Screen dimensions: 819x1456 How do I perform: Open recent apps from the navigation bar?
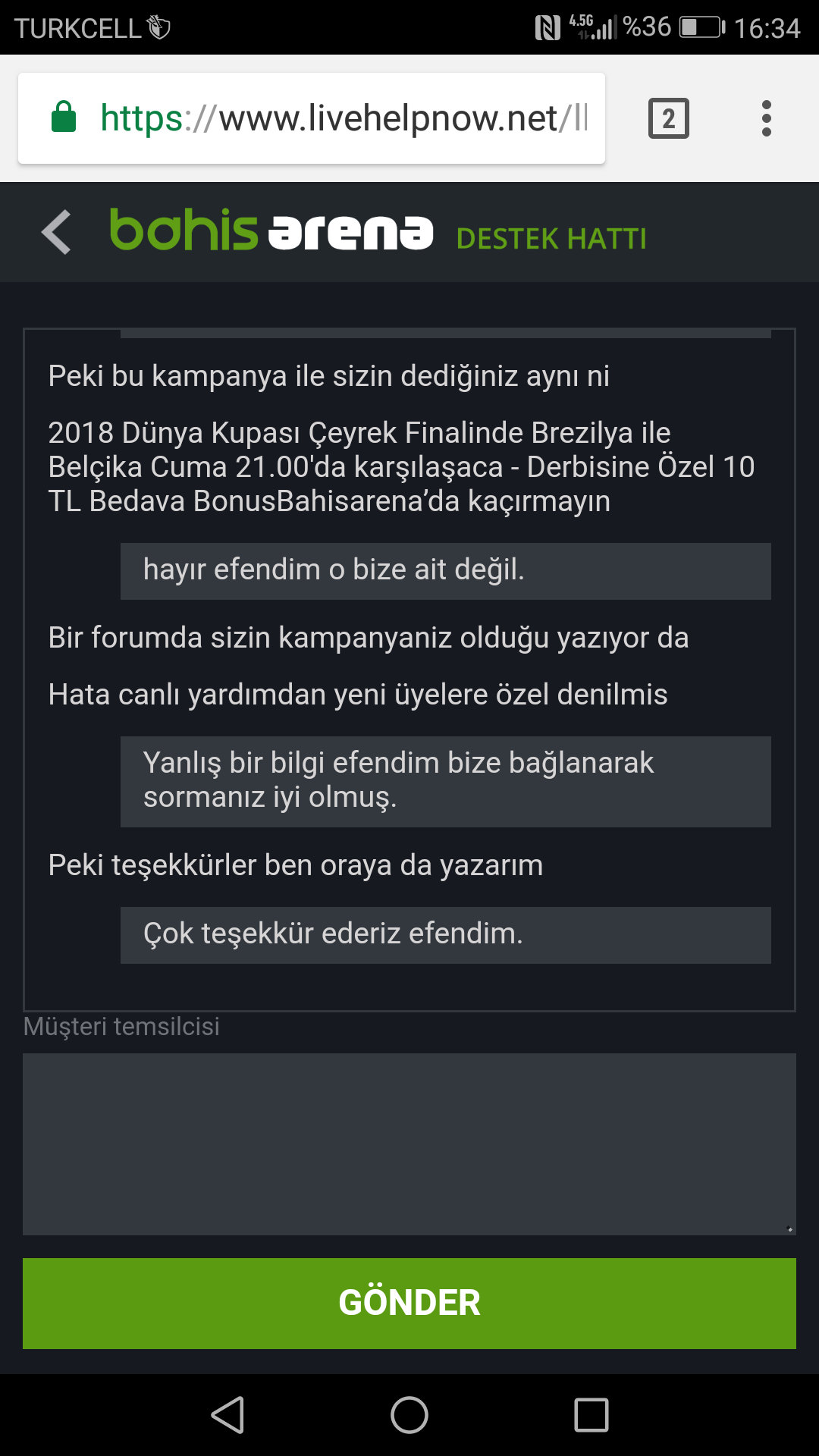tap(591, 1415)
